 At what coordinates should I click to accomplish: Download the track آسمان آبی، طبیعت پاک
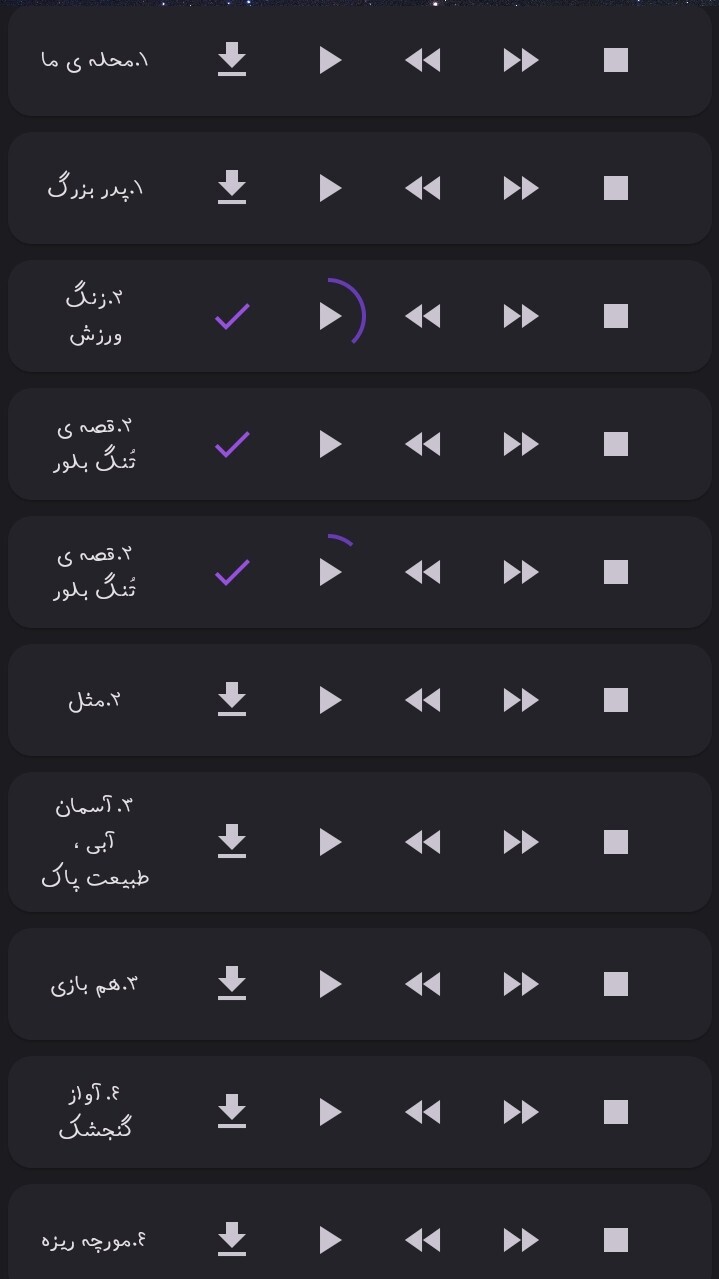(x=232, y=842)
